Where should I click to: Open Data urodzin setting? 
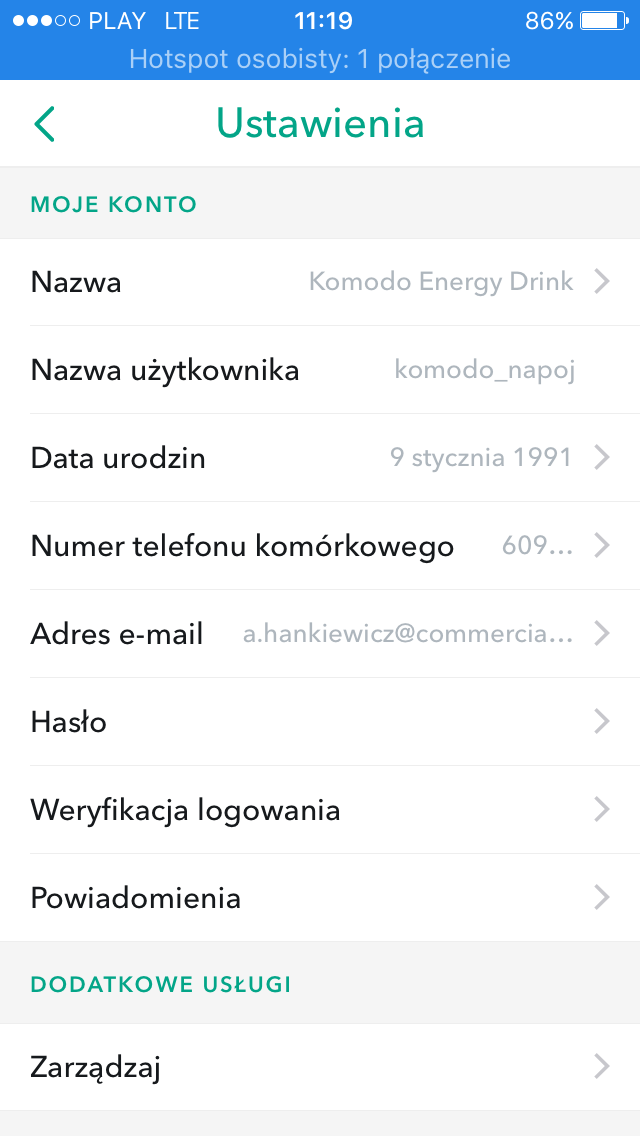320,458
